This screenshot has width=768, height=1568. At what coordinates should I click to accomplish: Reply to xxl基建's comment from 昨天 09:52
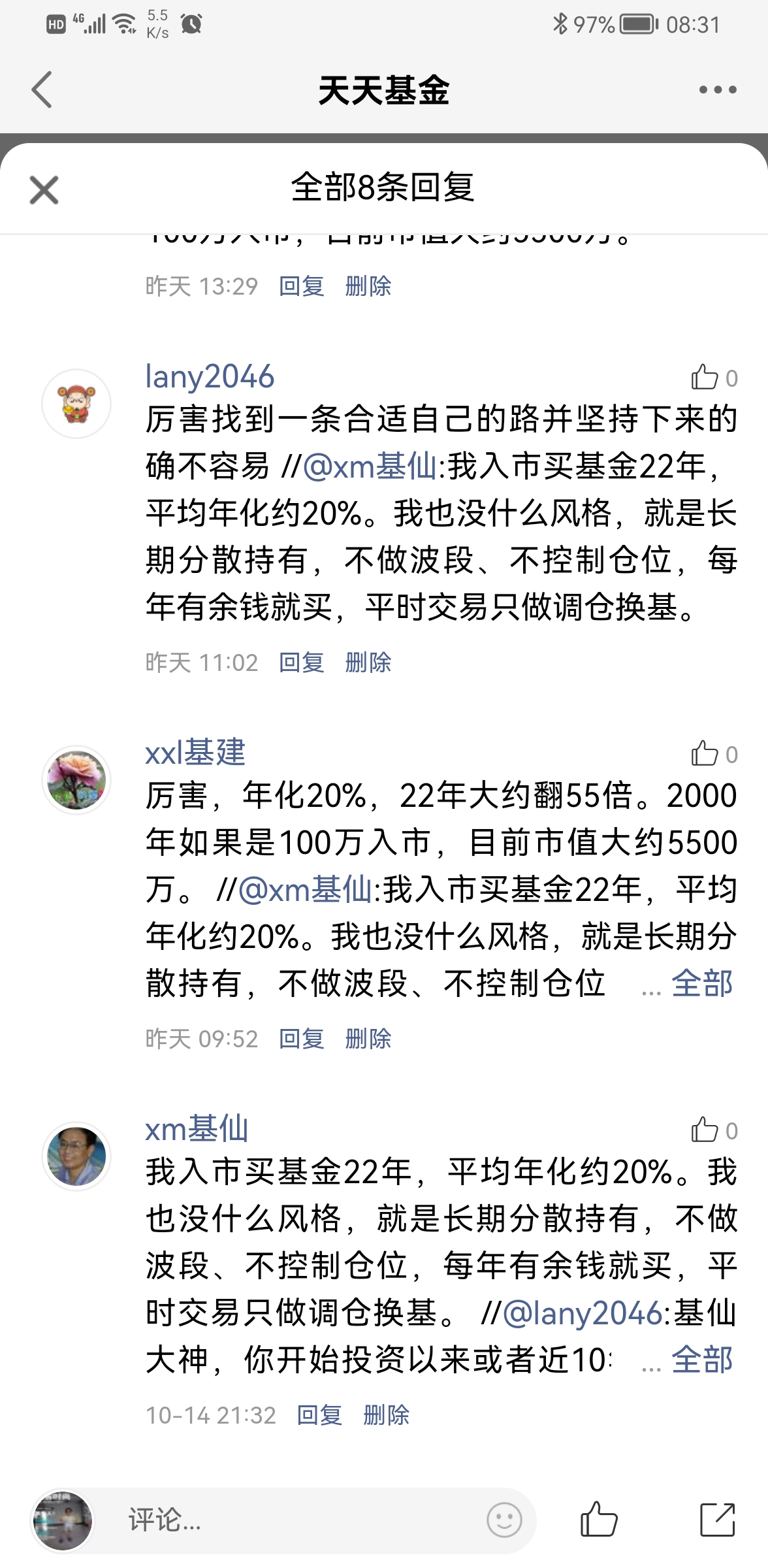point(301,1039)
